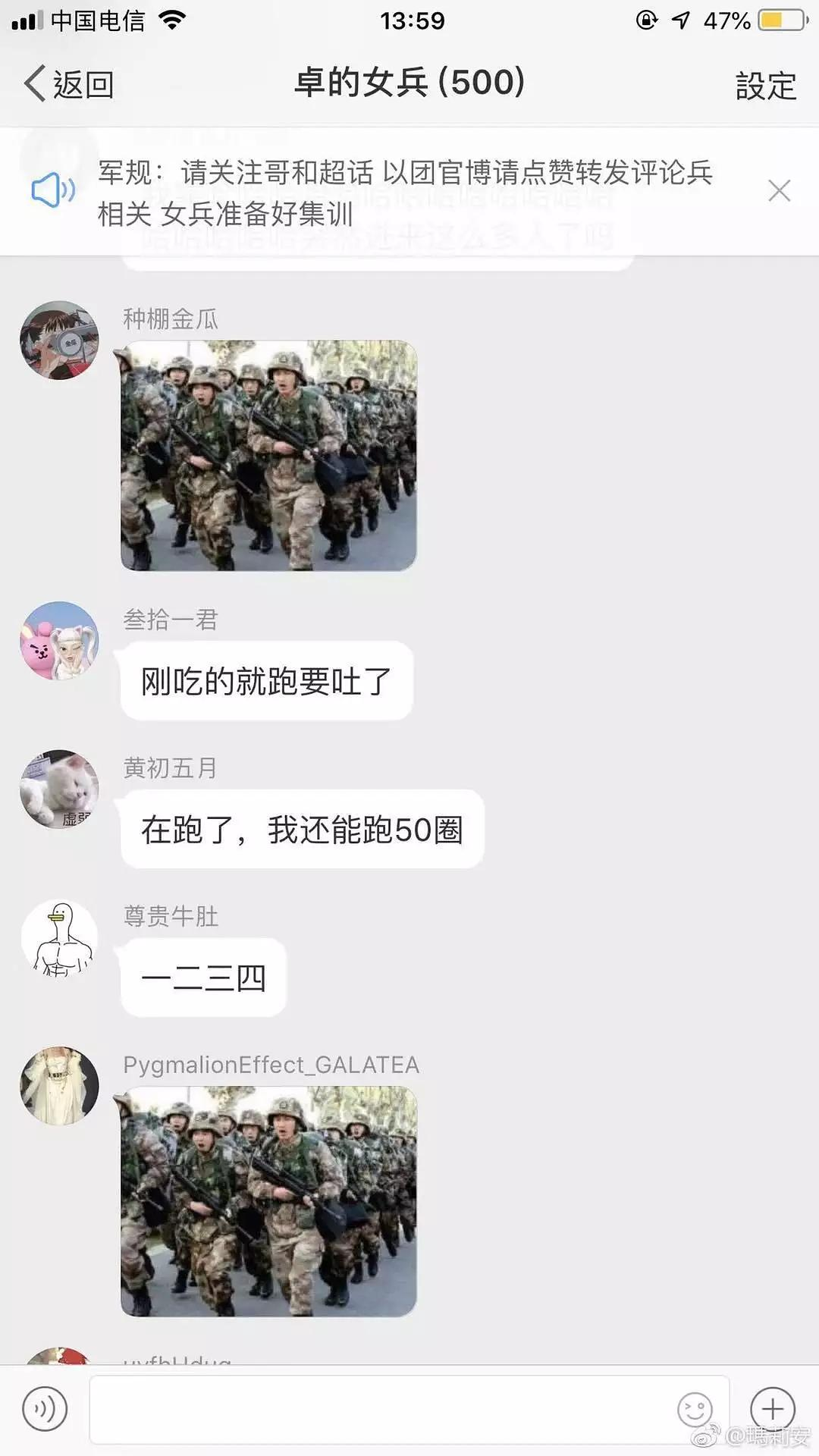Open the emoji picker
The height and width of the screenshot is (1456, 819).
pyautogui.click(x=695, y=1410)
